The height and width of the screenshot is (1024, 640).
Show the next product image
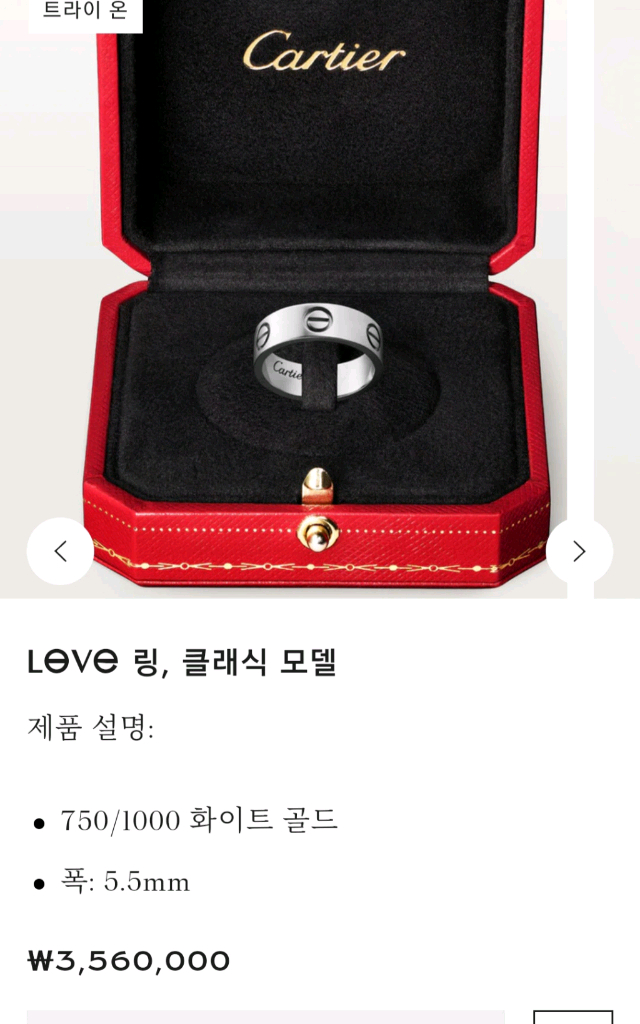pyautogui.click(x=579, y=551)
